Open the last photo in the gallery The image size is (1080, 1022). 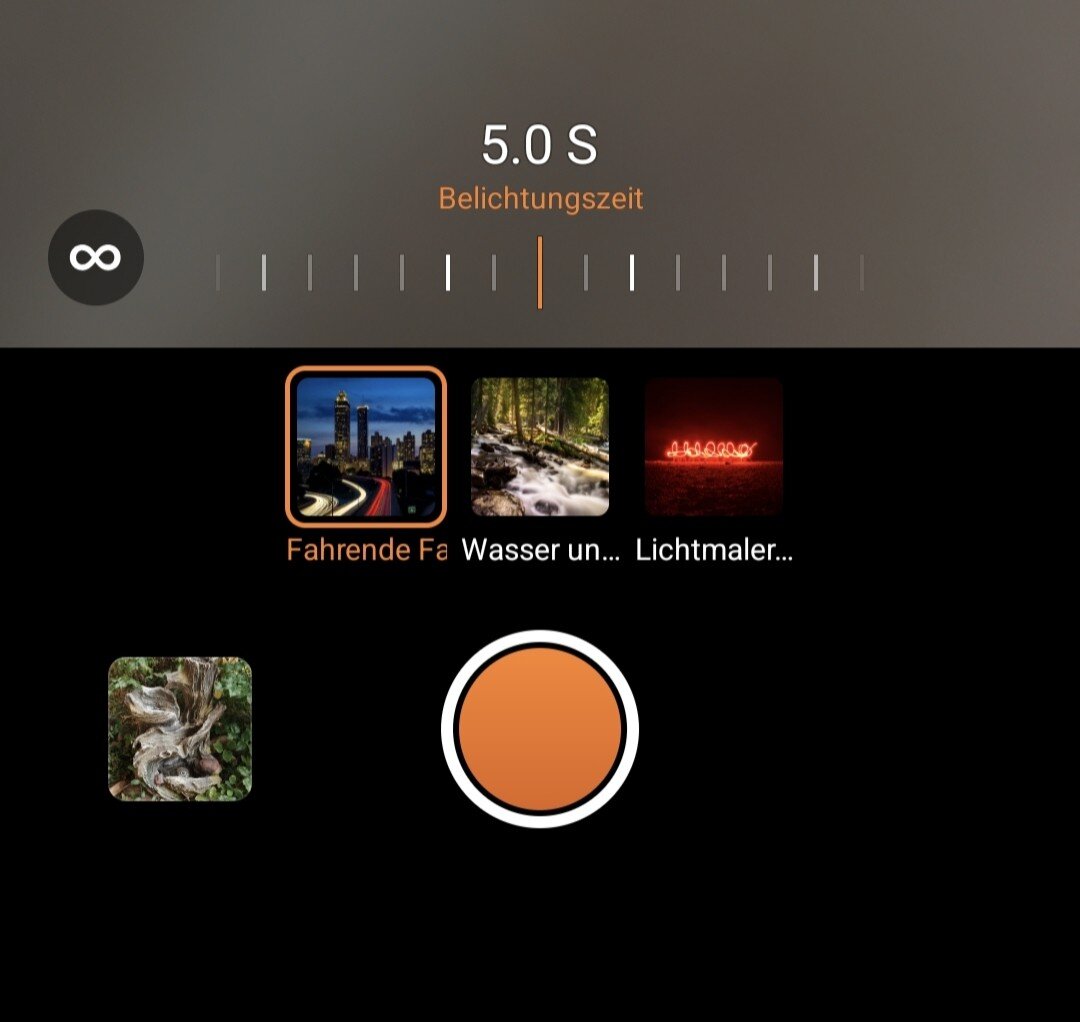pyautogui.click(x=180, y=728)
